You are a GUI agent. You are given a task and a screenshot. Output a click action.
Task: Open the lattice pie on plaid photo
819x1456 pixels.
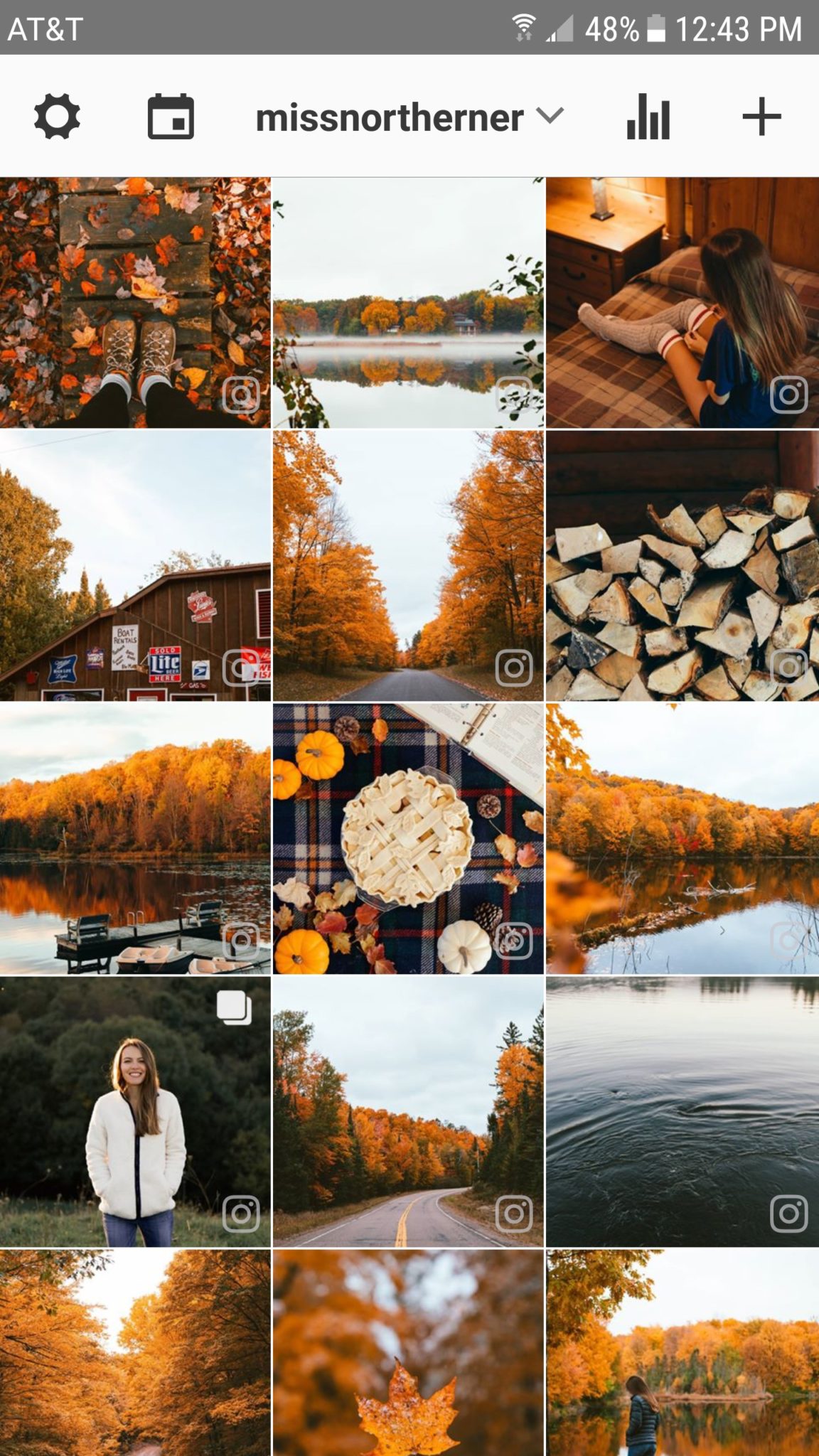(408, 839)
